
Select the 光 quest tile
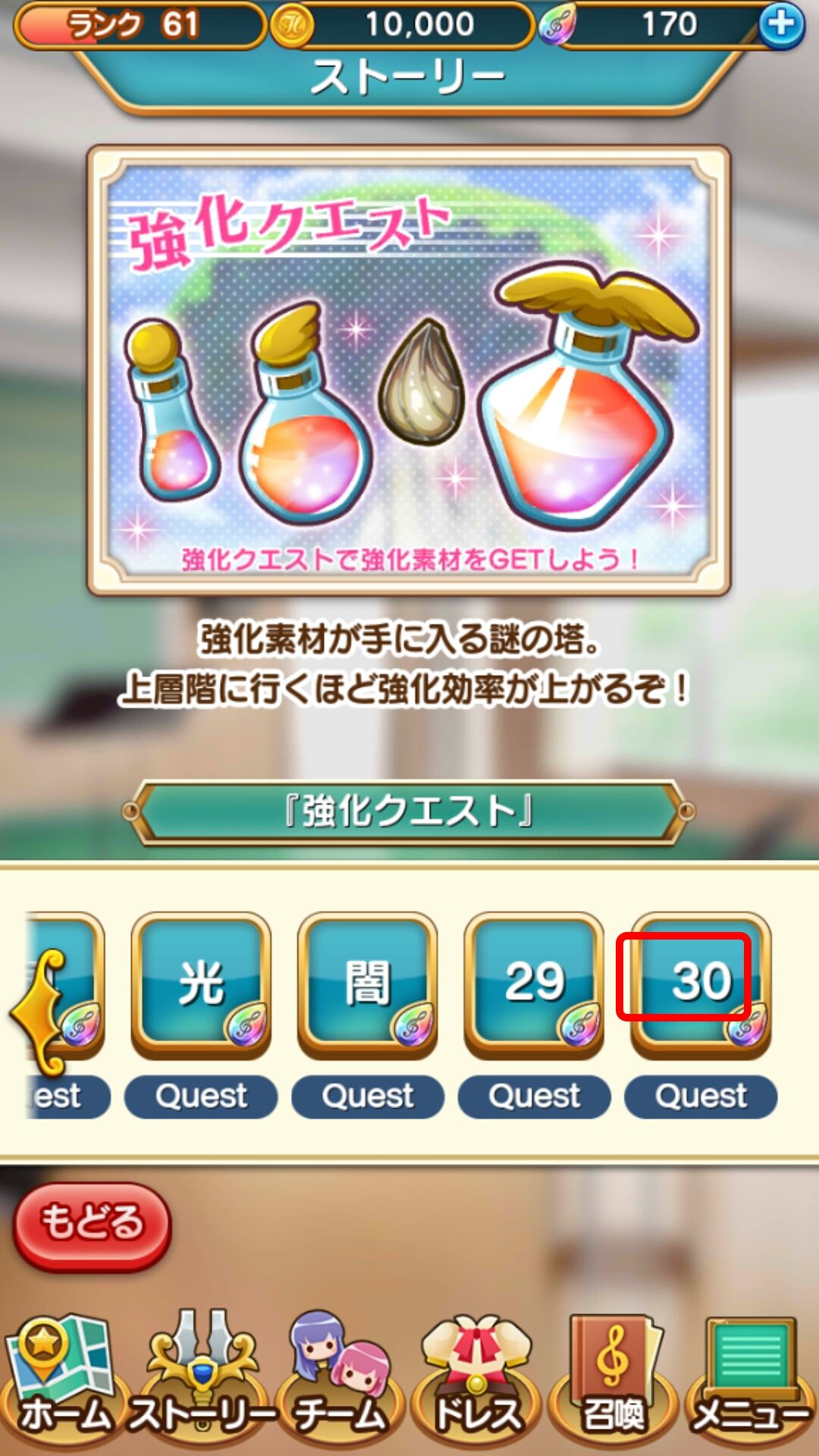tap(201, 984)
